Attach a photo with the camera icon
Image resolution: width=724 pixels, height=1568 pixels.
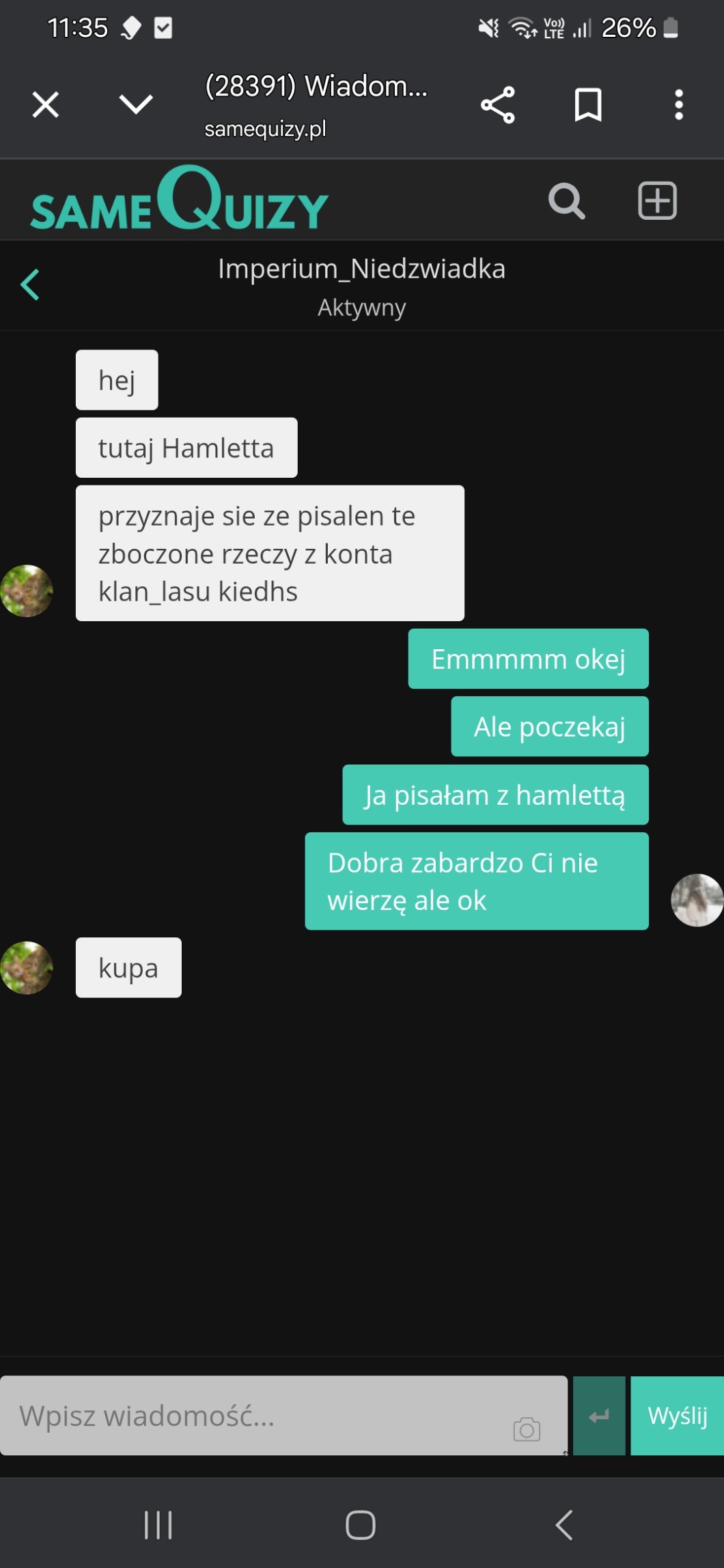point(527,1429)
